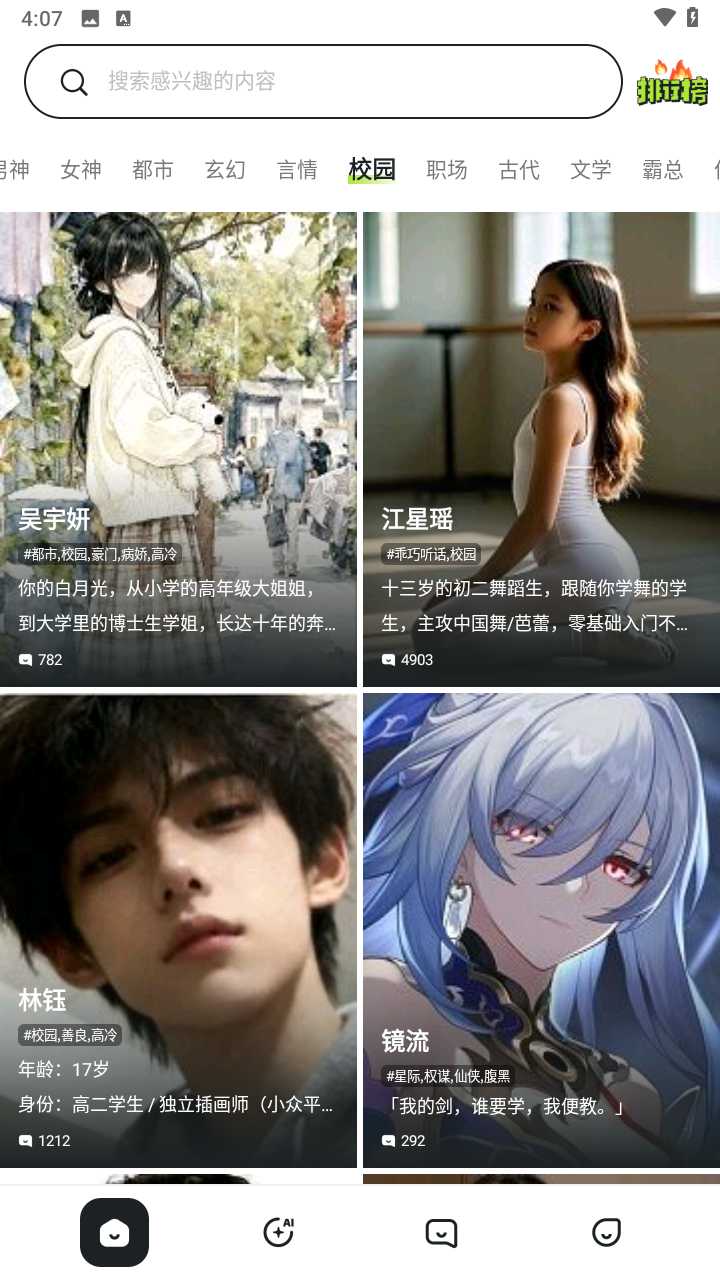
Task: Open the 林钰 character card
Action: [178, 930]
